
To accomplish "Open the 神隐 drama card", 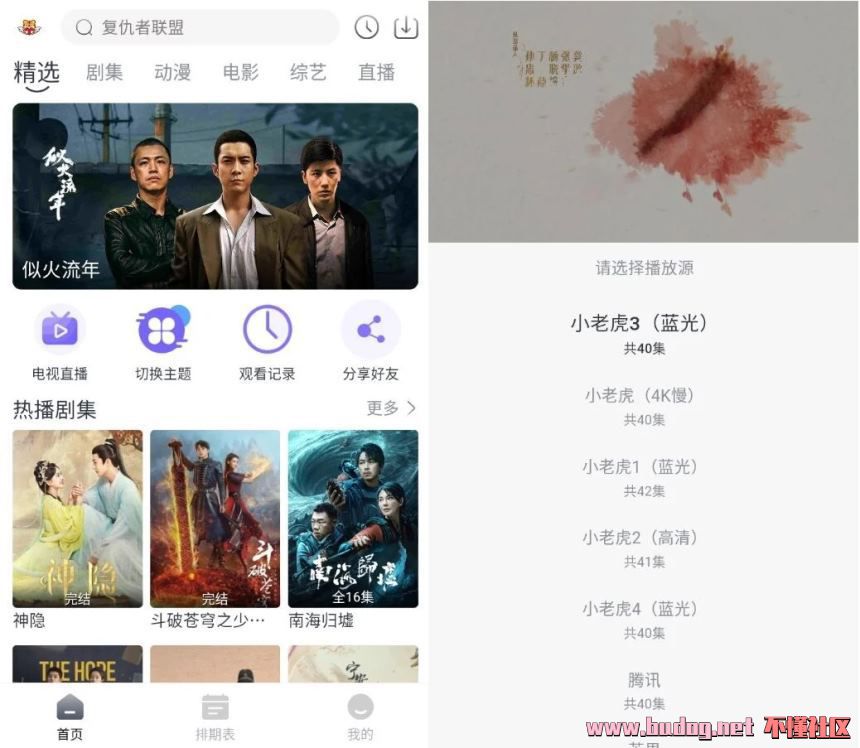I will (x=77, y=519).
